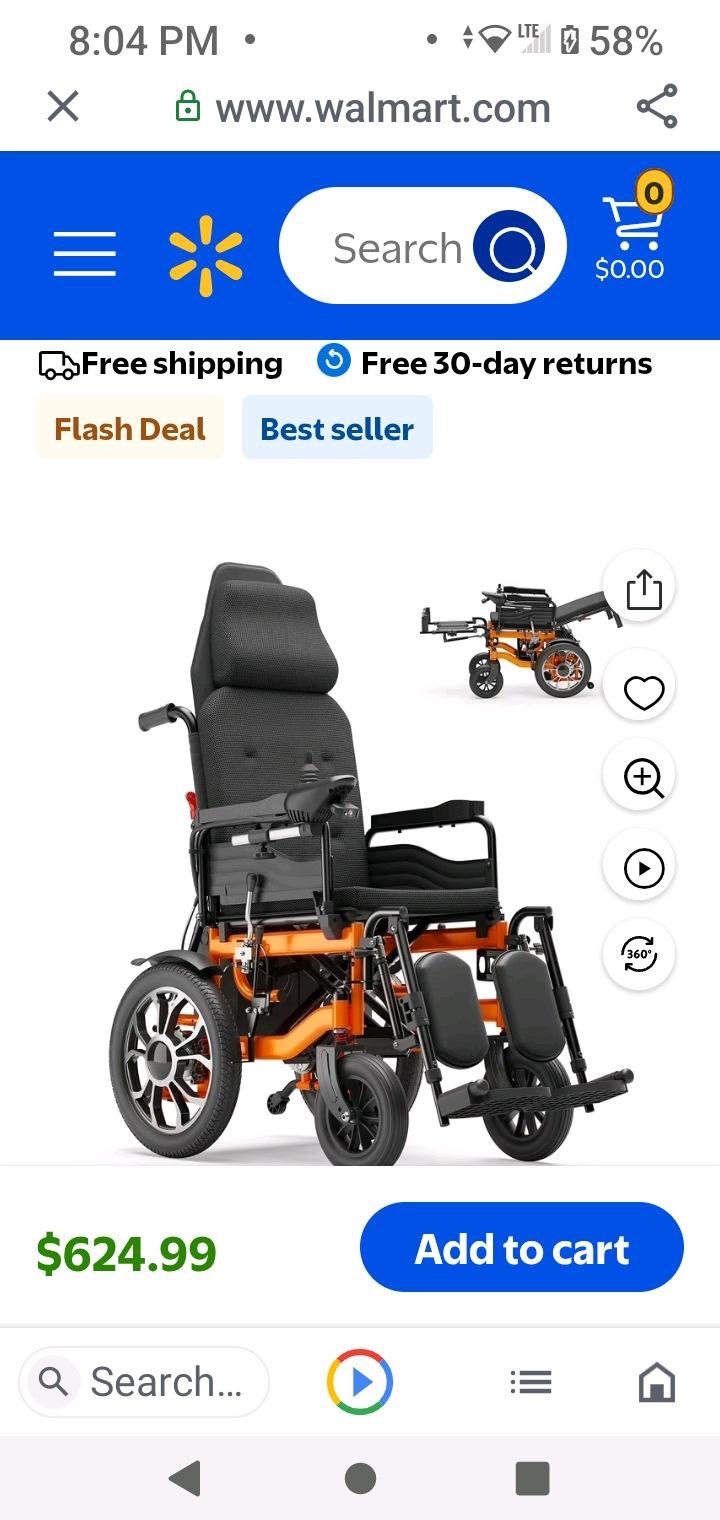Tap the Walmart search field

tap(398, 248)
